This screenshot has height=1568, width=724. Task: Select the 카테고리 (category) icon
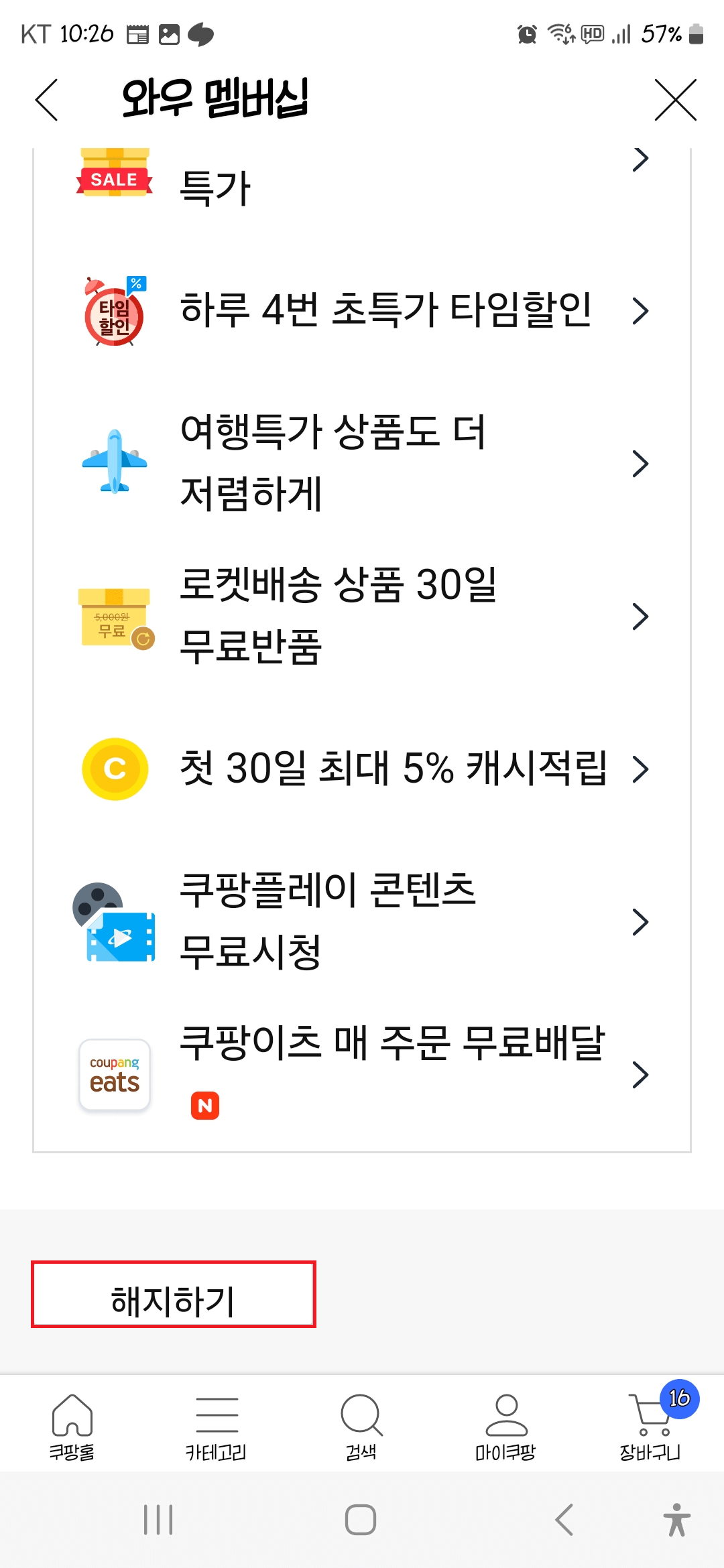(216, 1414)
